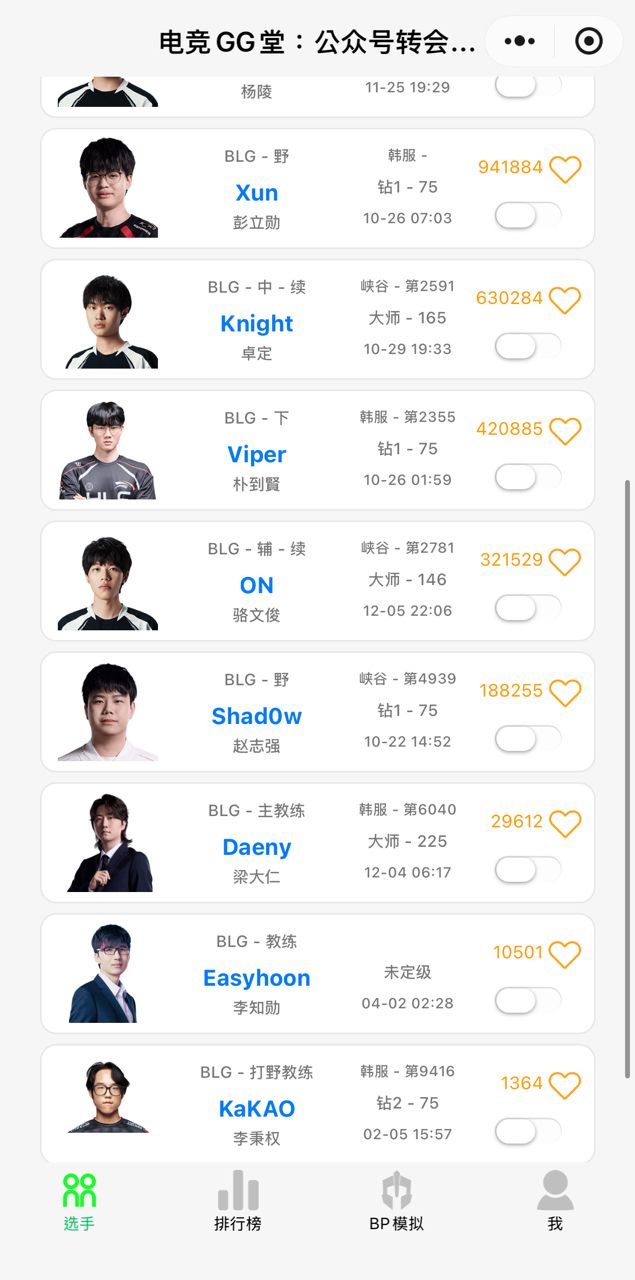Go to the BP模拟 tab

pos(396,1201)
